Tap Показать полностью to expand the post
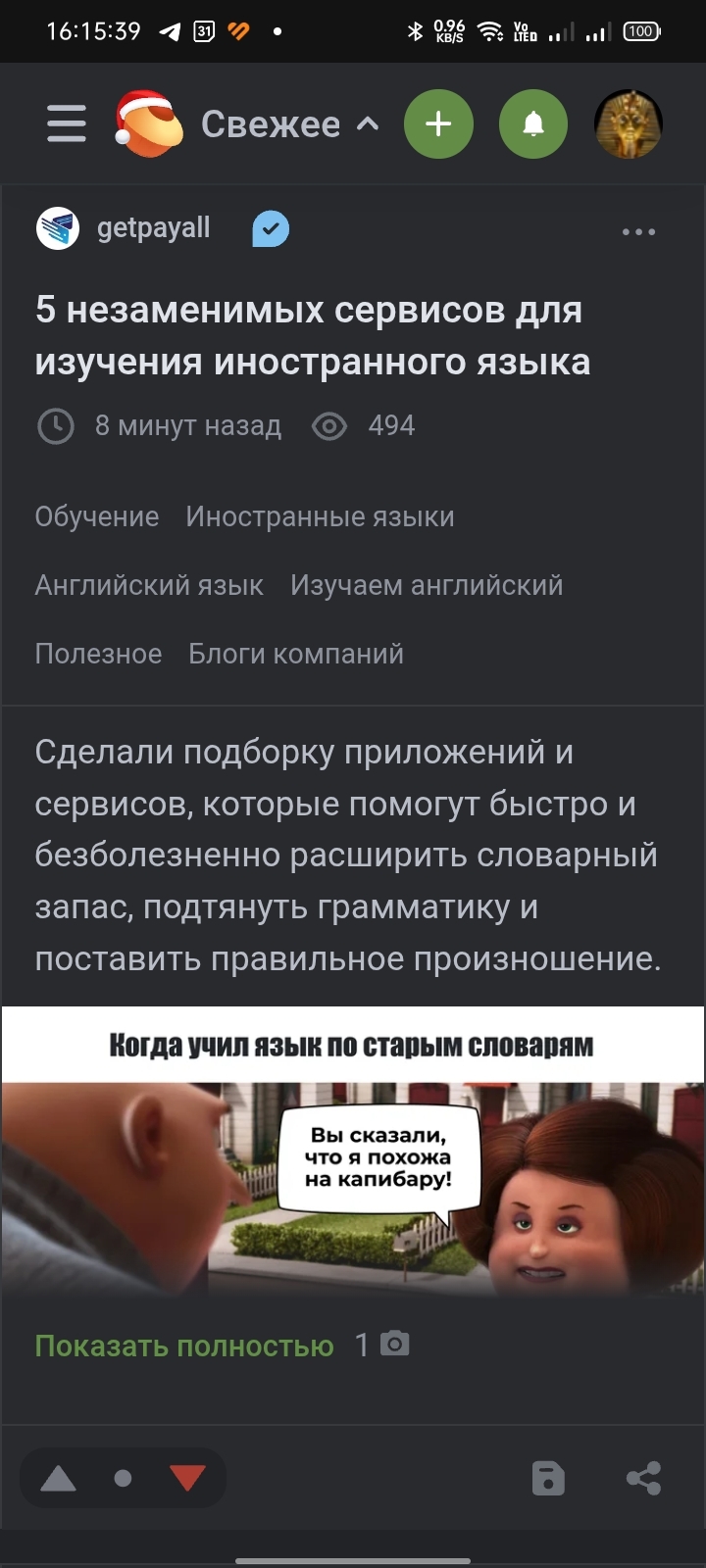 [184, 1346]
